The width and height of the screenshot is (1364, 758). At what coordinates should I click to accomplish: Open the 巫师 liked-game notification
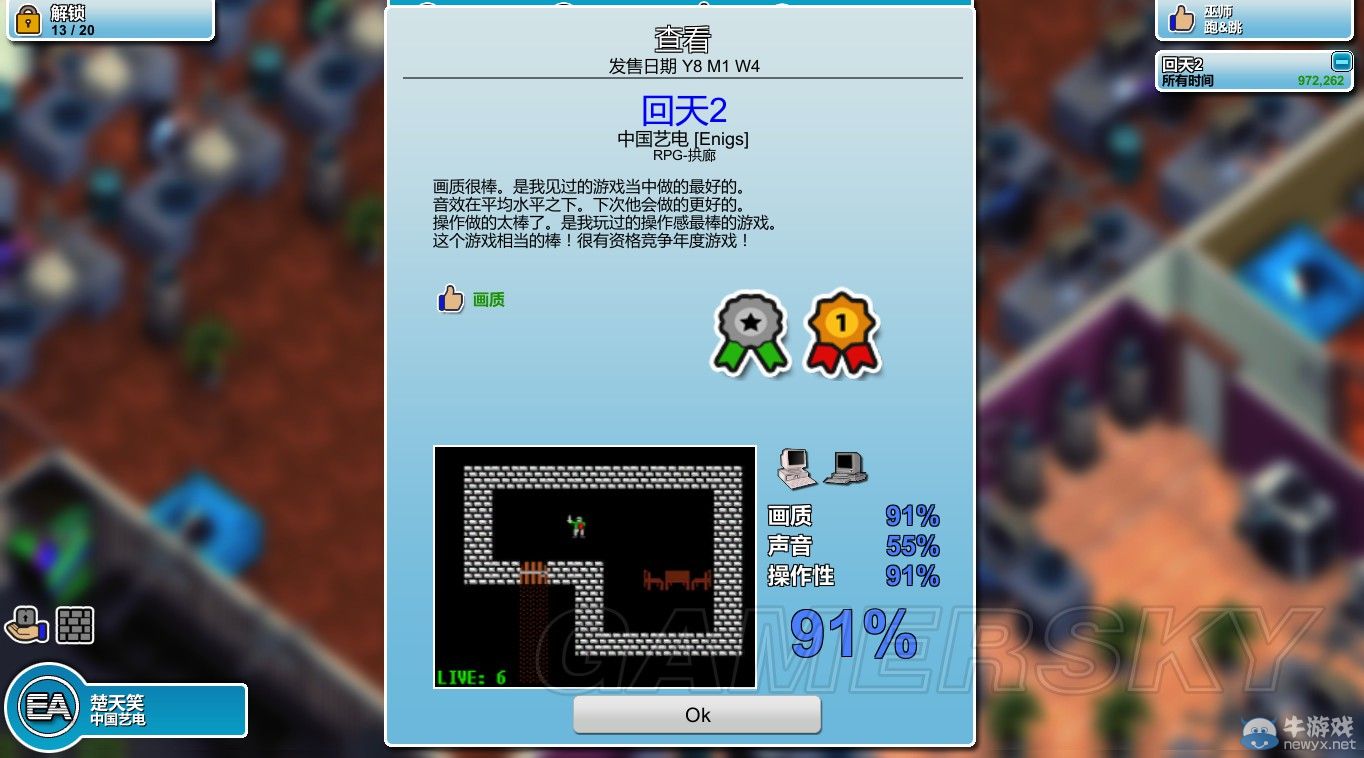point(1257,19)
